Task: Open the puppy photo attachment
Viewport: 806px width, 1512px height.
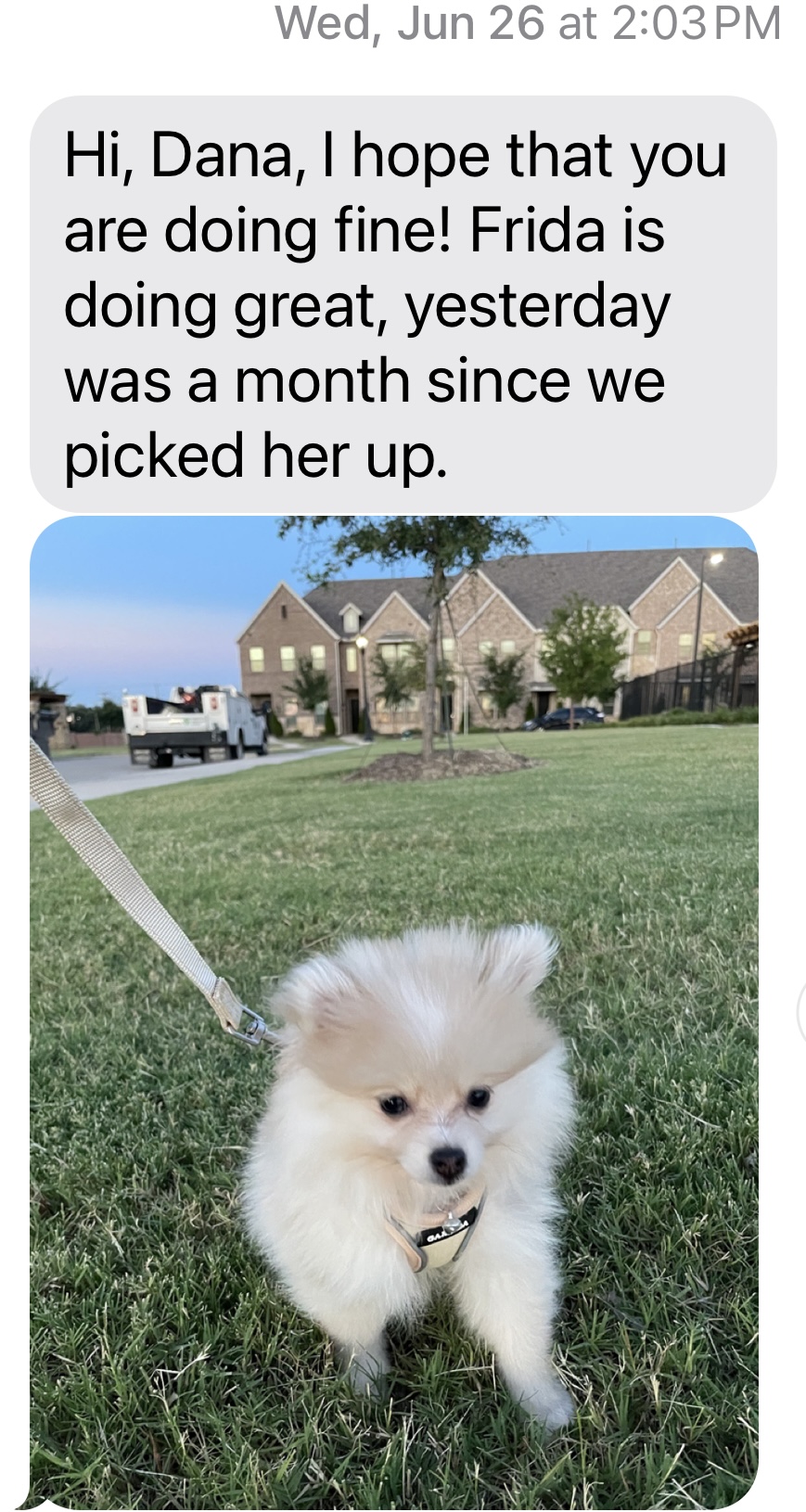Action: 394,1013
